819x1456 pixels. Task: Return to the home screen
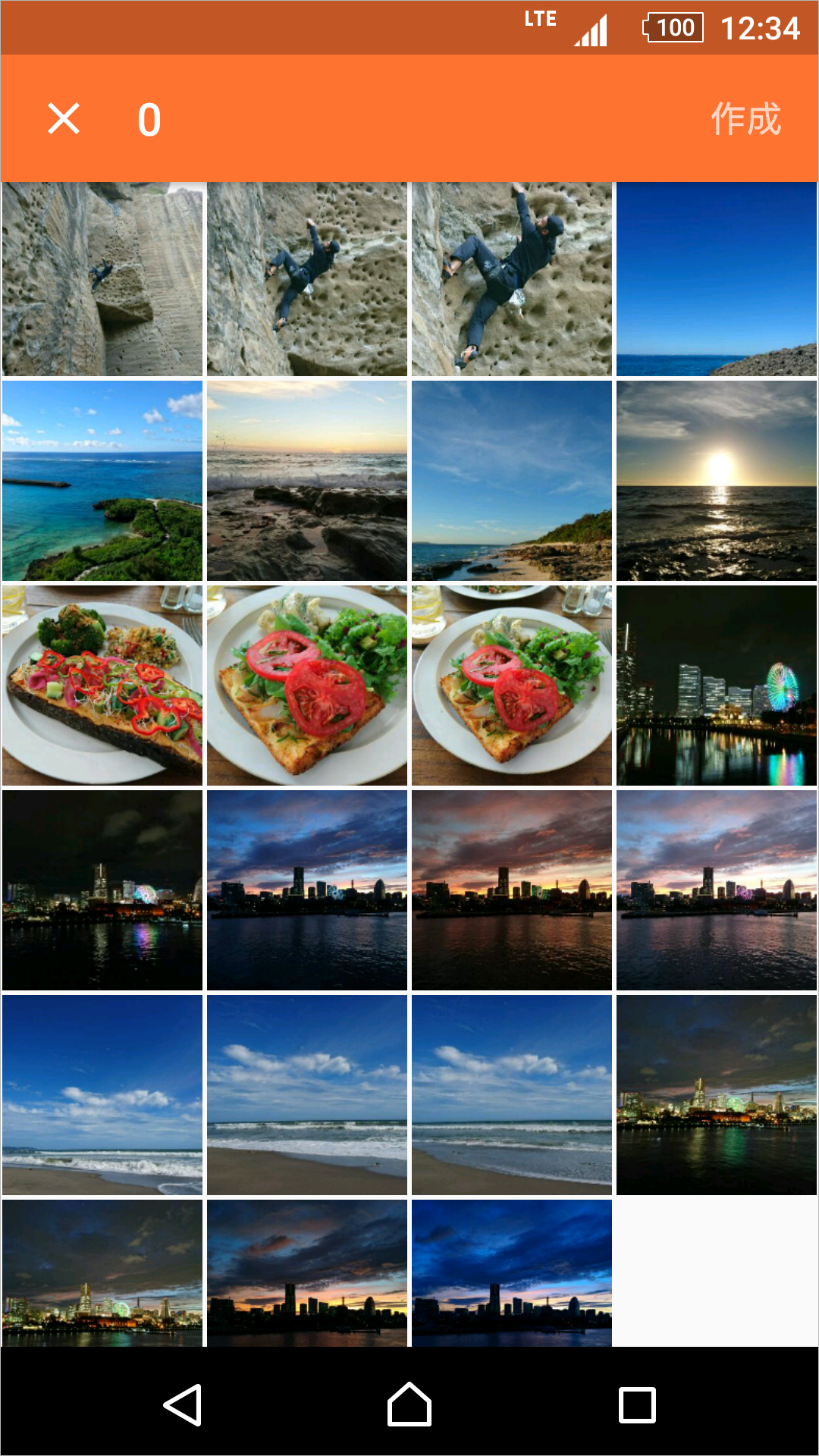point(409,1405)
